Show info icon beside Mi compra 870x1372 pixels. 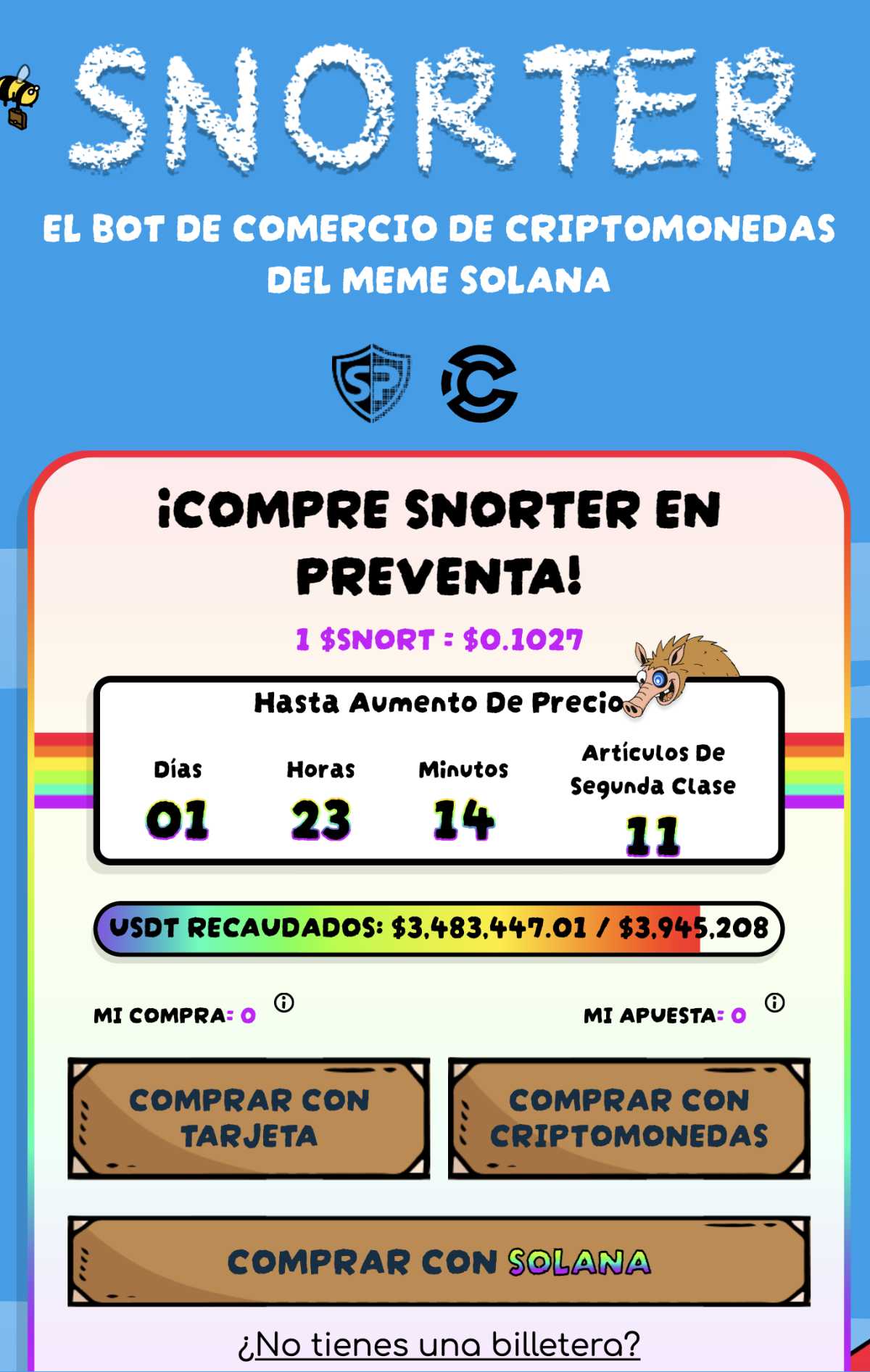coord(284,1003)
